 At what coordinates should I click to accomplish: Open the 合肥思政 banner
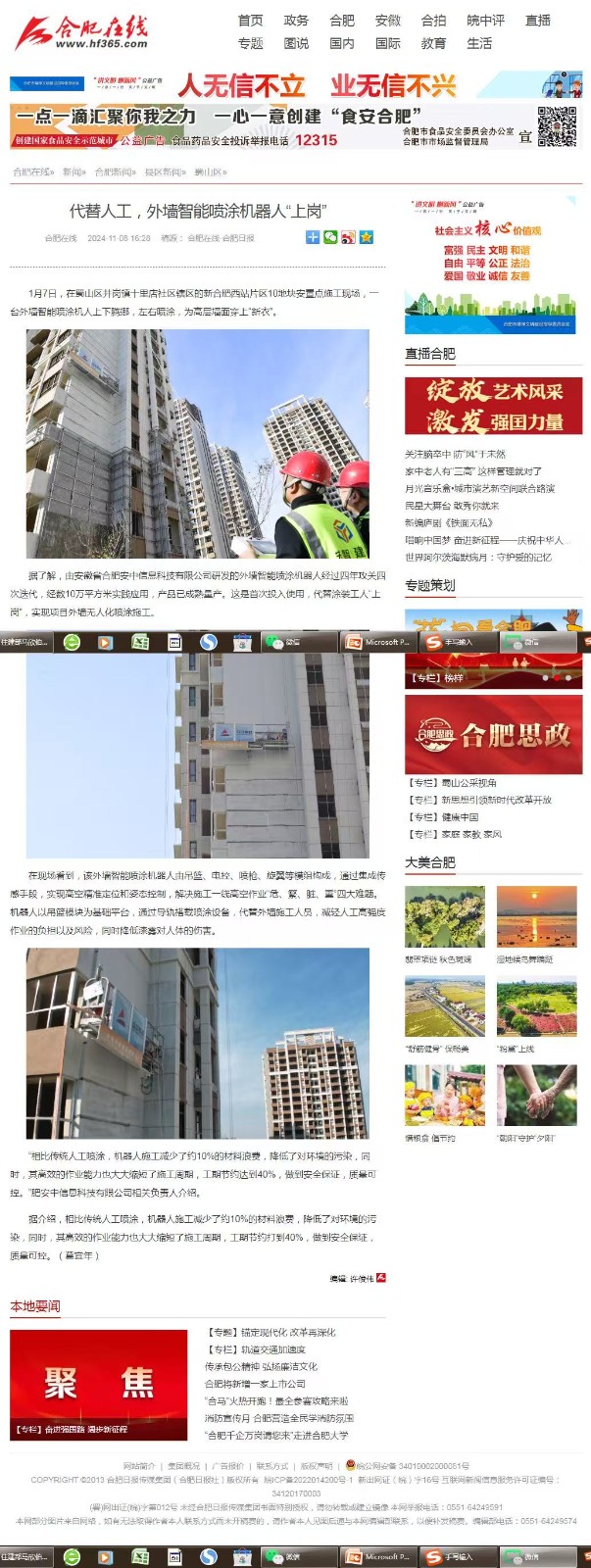click(x=493, y=734)
